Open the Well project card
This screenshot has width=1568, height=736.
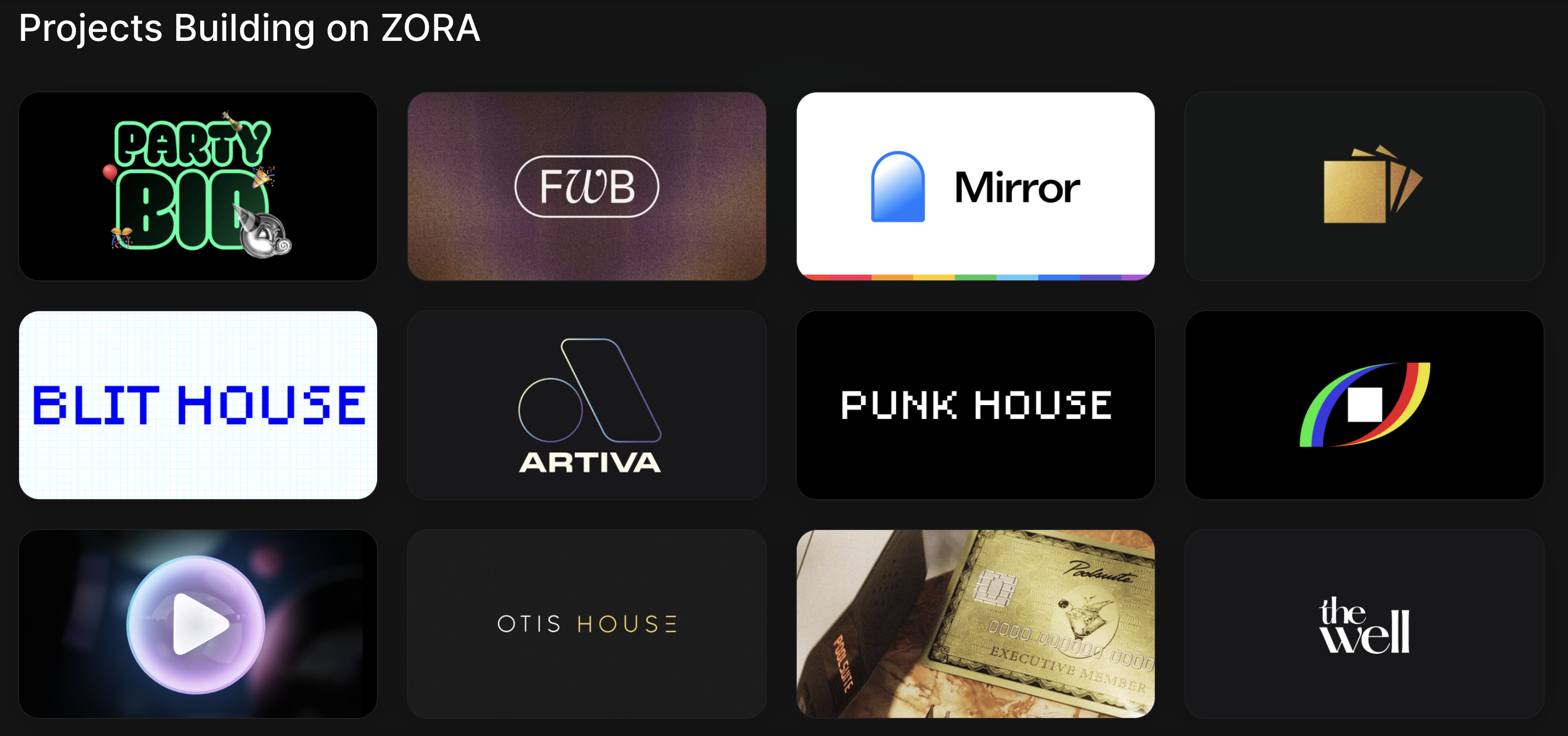pos(1364,623)
